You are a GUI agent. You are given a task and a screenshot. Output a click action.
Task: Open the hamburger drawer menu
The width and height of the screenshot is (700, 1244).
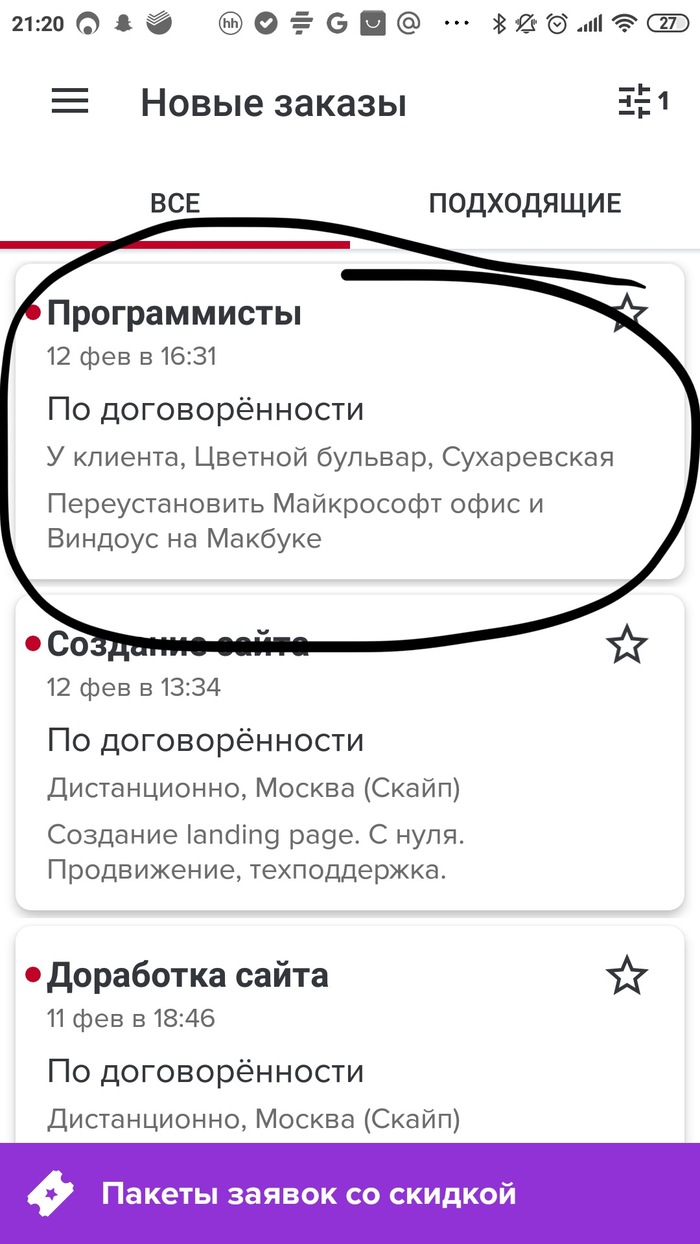tap(70, 101)
